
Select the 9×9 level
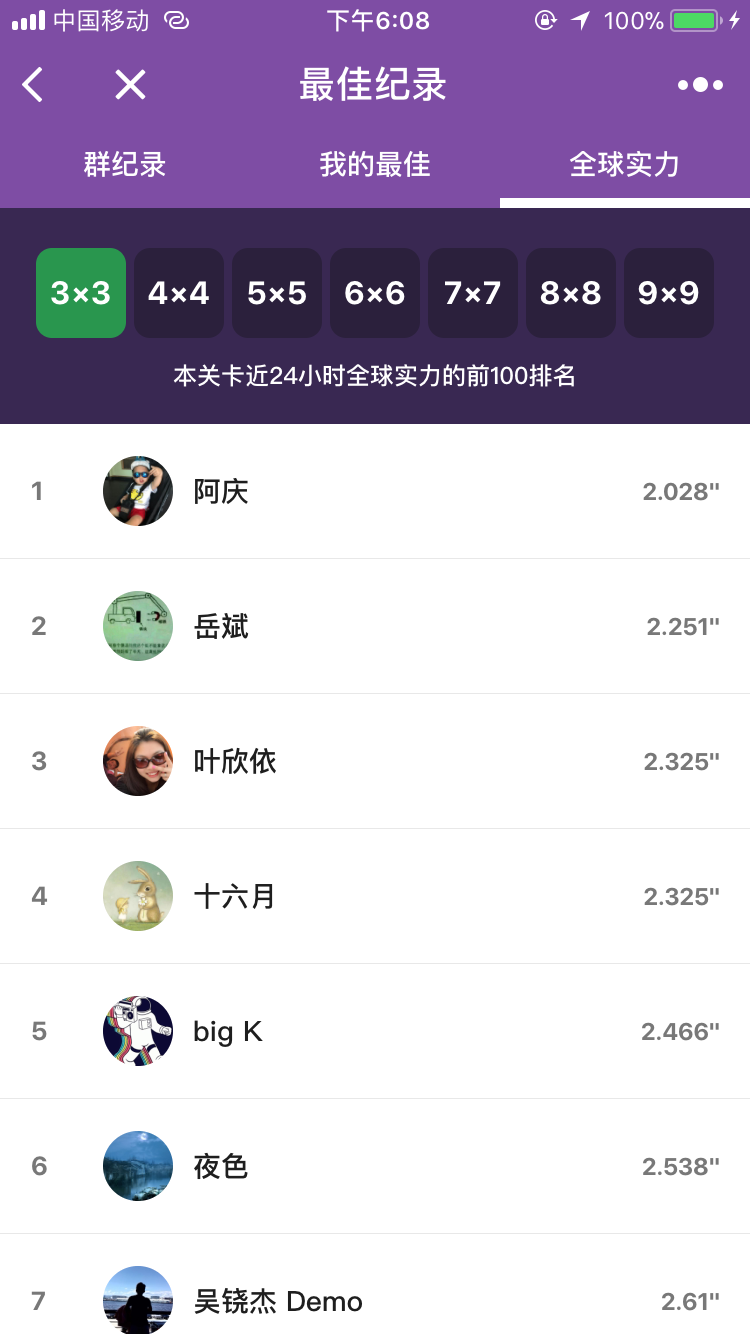pos(669,293)
